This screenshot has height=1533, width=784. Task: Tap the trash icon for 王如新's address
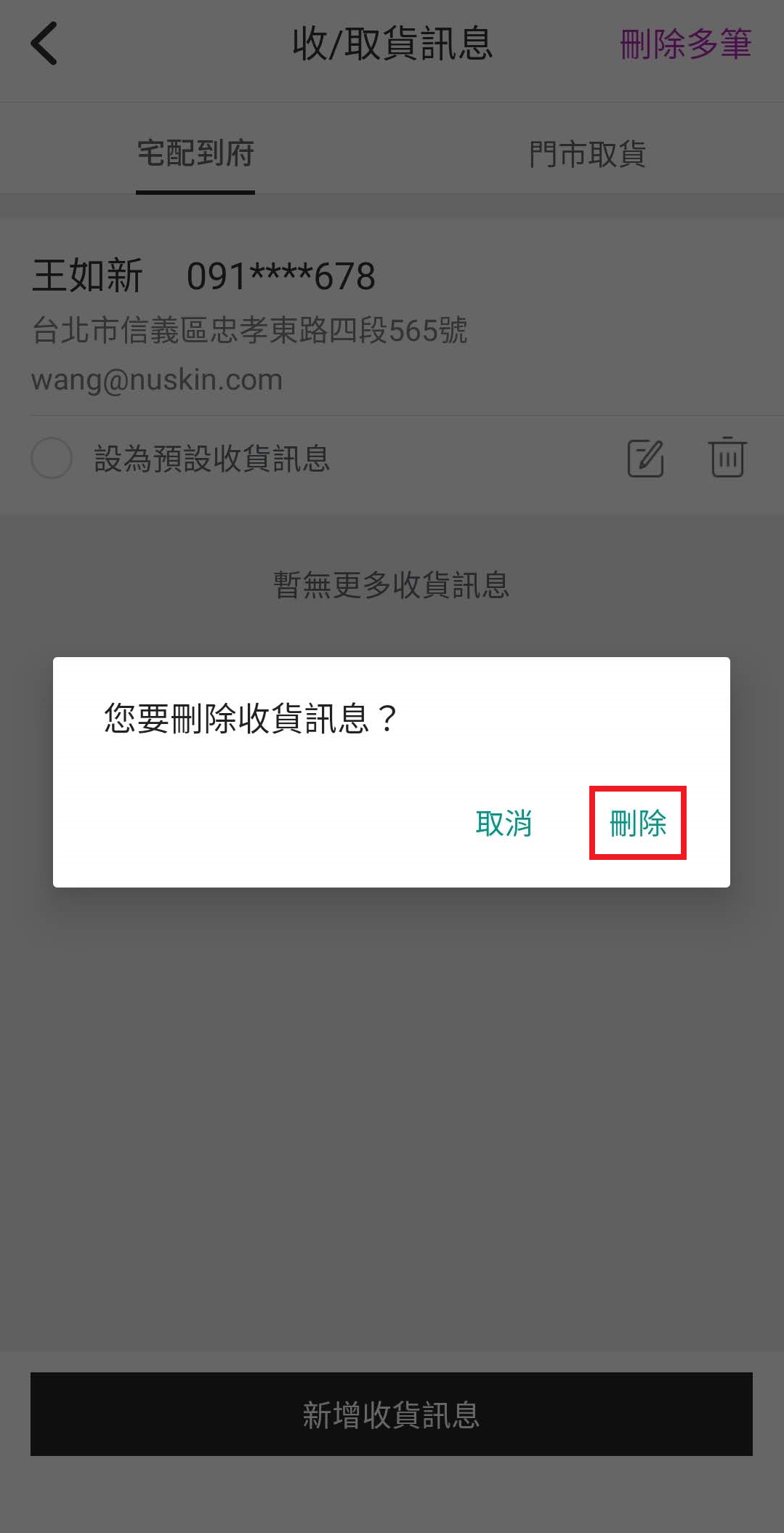tap(727, 457)
